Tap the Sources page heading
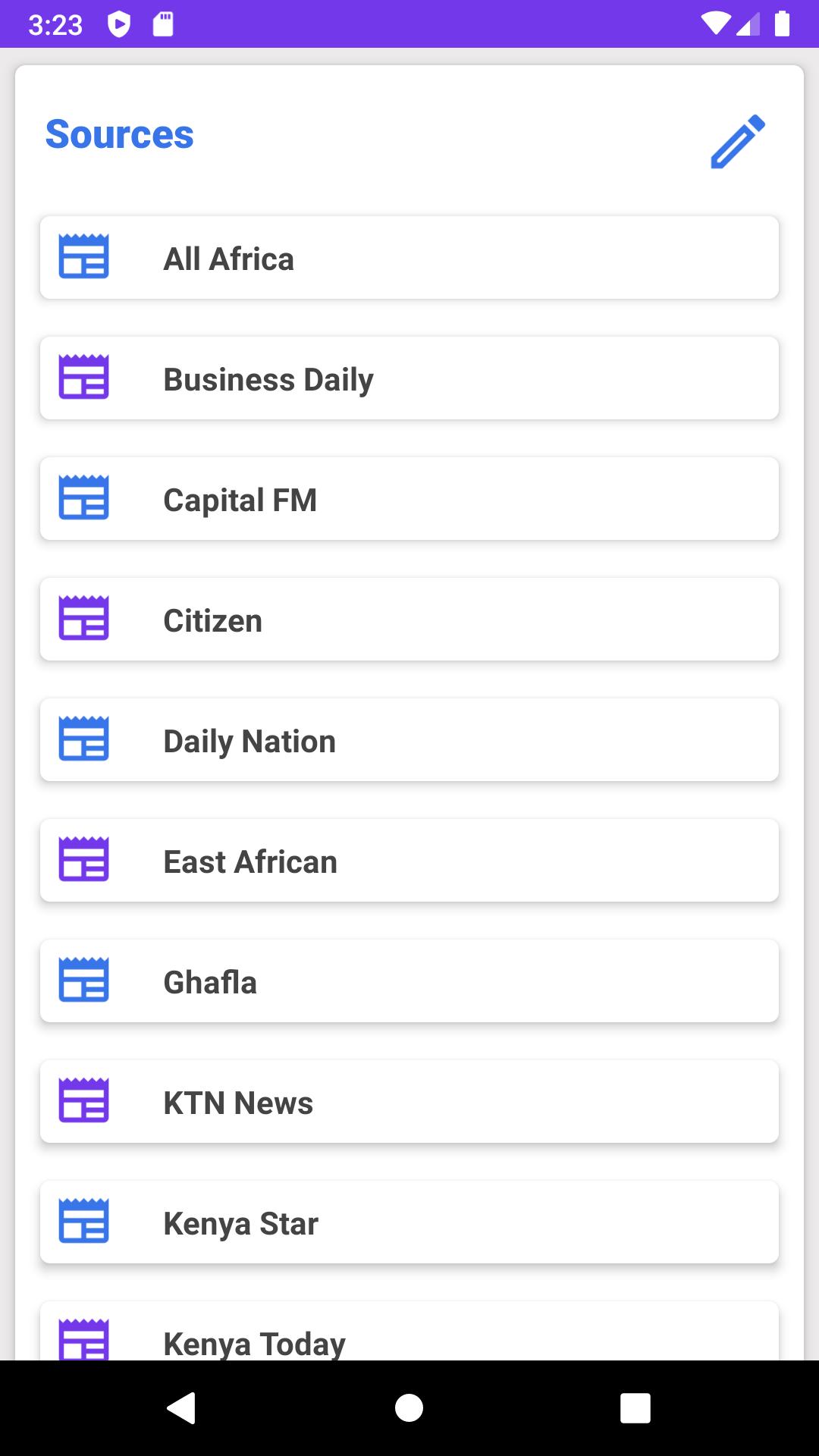Screen dimensions: 819x1456 pyautogui.click(x=119, y=134)
